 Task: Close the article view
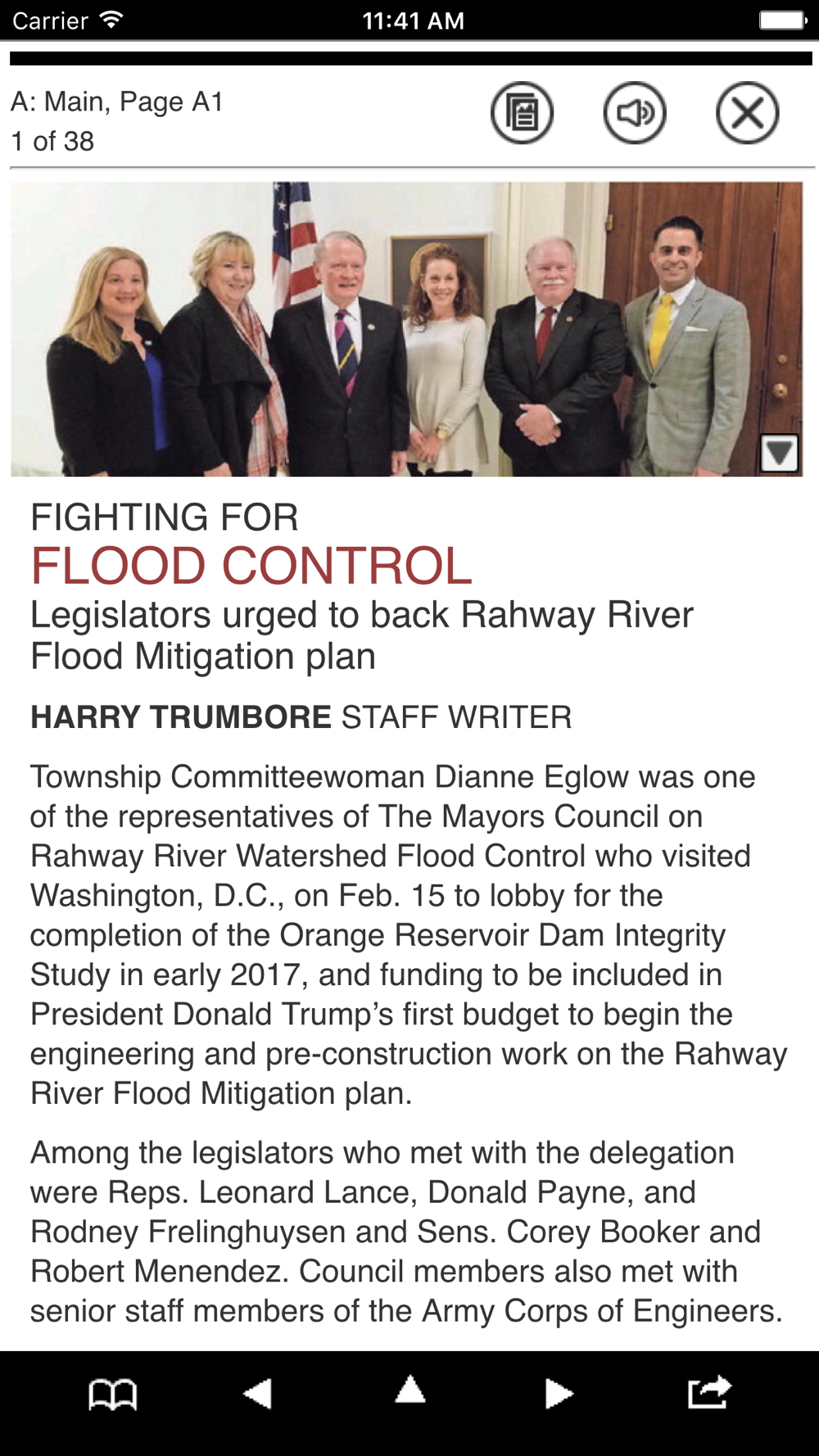pos(747,113)
